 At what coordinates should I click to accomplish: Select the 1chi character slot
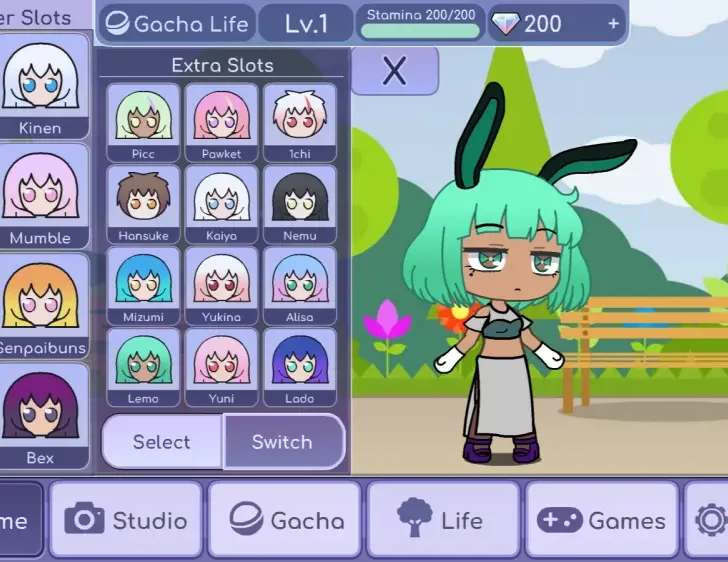(300, 121)
